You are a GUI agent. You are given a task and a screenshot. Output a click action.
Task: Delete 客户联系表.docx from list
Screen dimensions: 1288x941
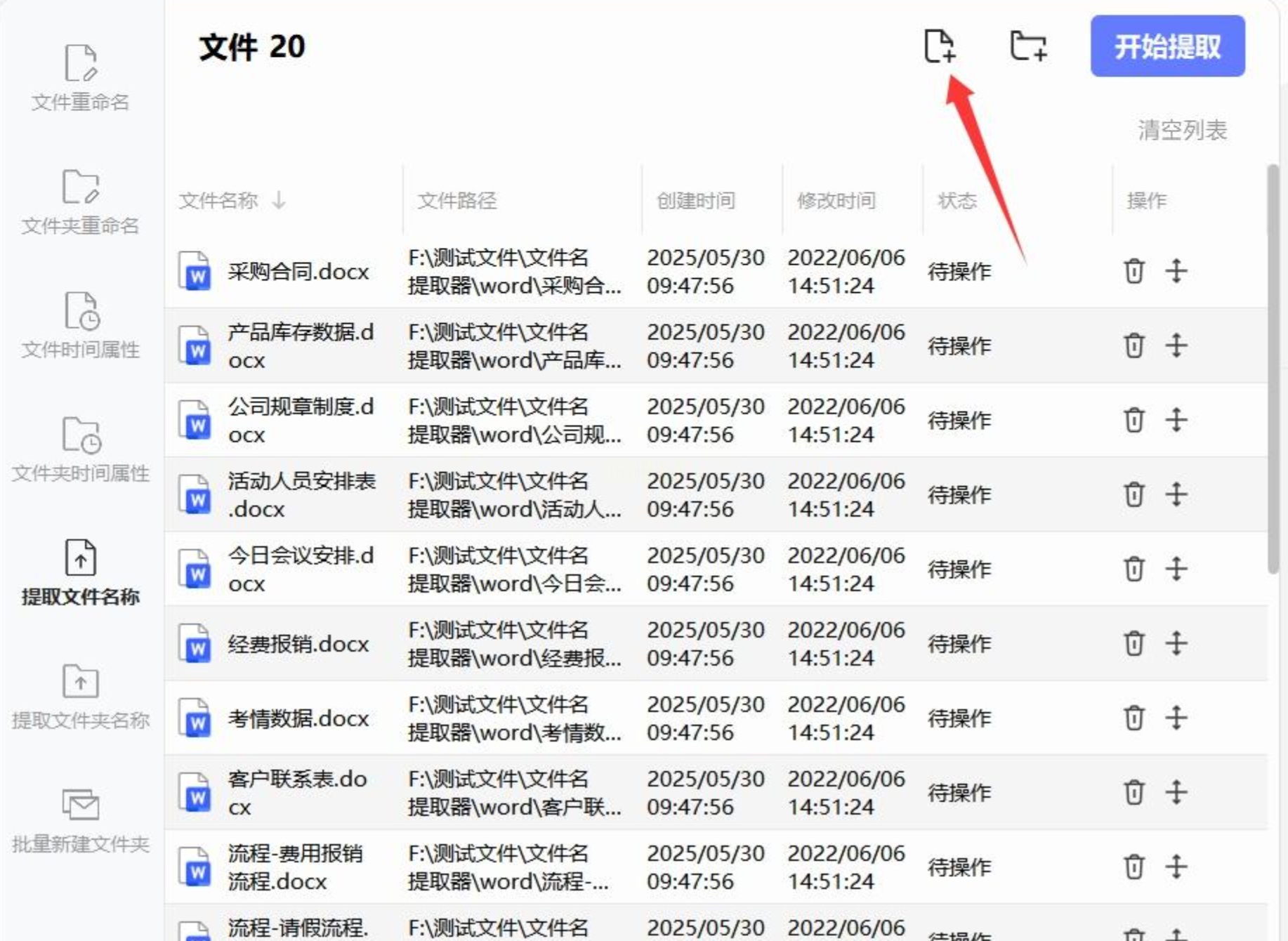1133,792
